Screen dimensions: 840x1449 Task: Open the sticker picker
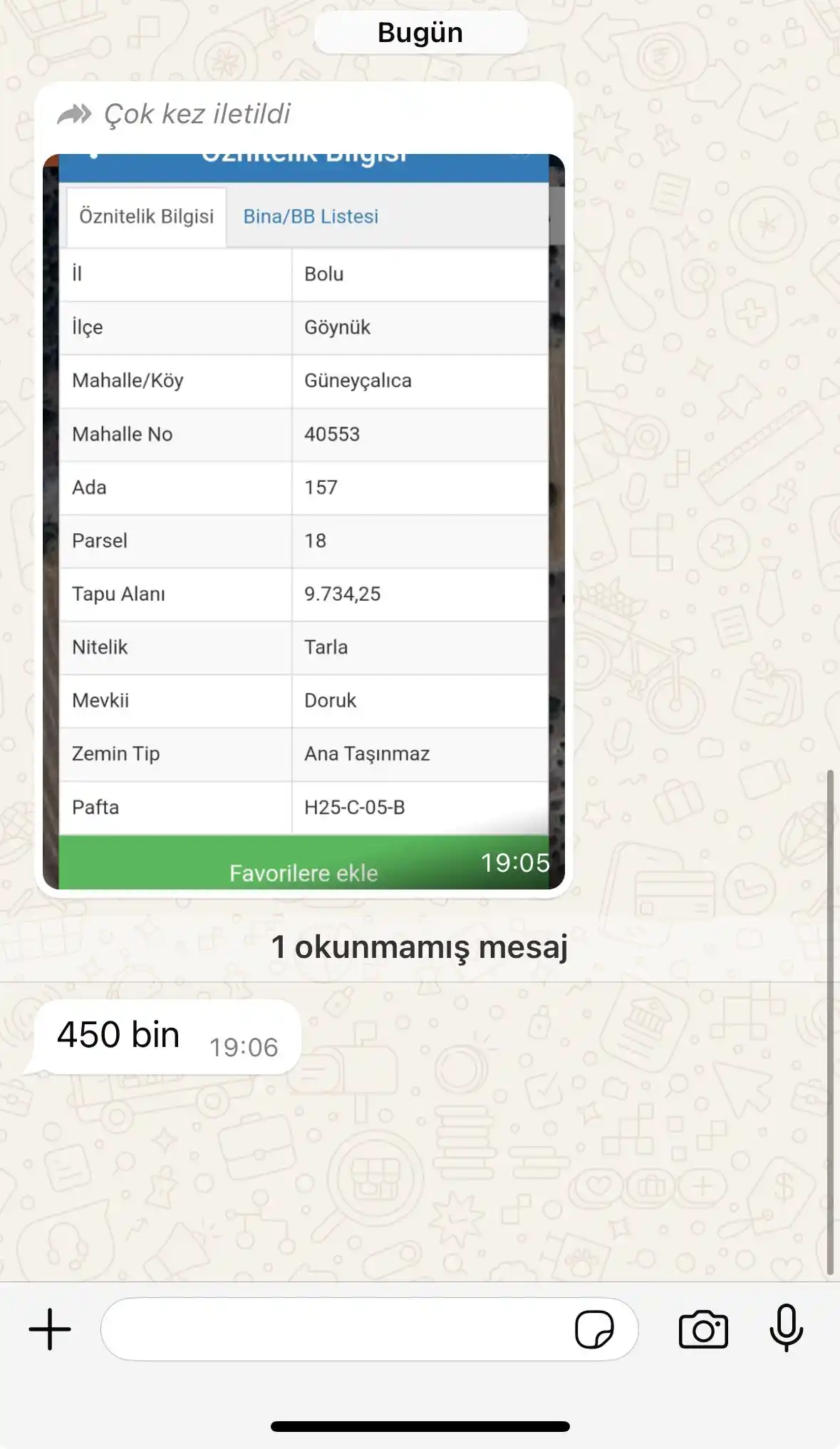point(594,1329)
